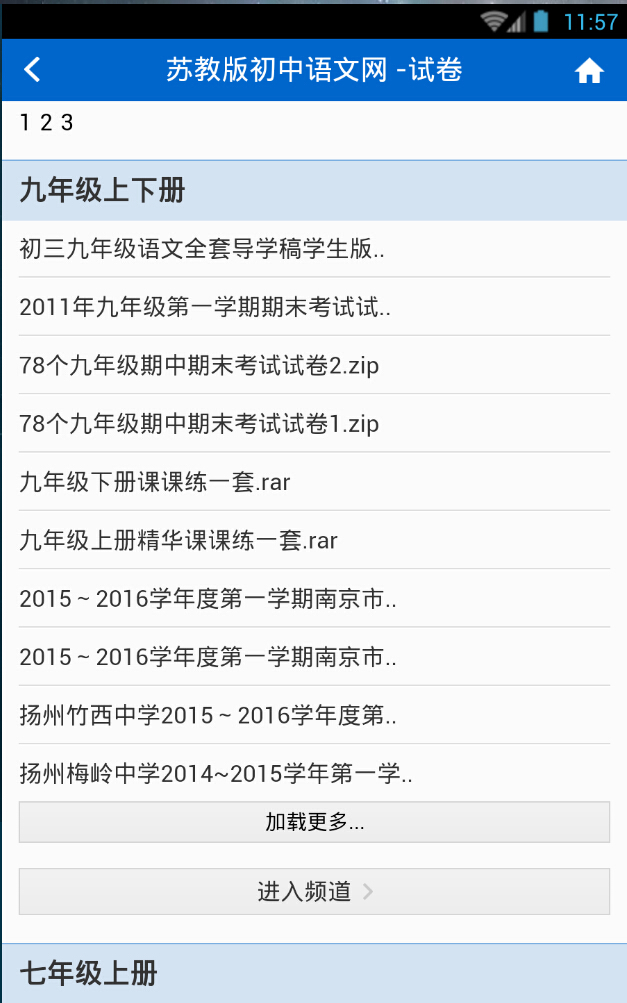This screenshot has height=1003, width=627.
Task: Open 九年级下册课课练一套.rar
Action: [x=155, y=482]
